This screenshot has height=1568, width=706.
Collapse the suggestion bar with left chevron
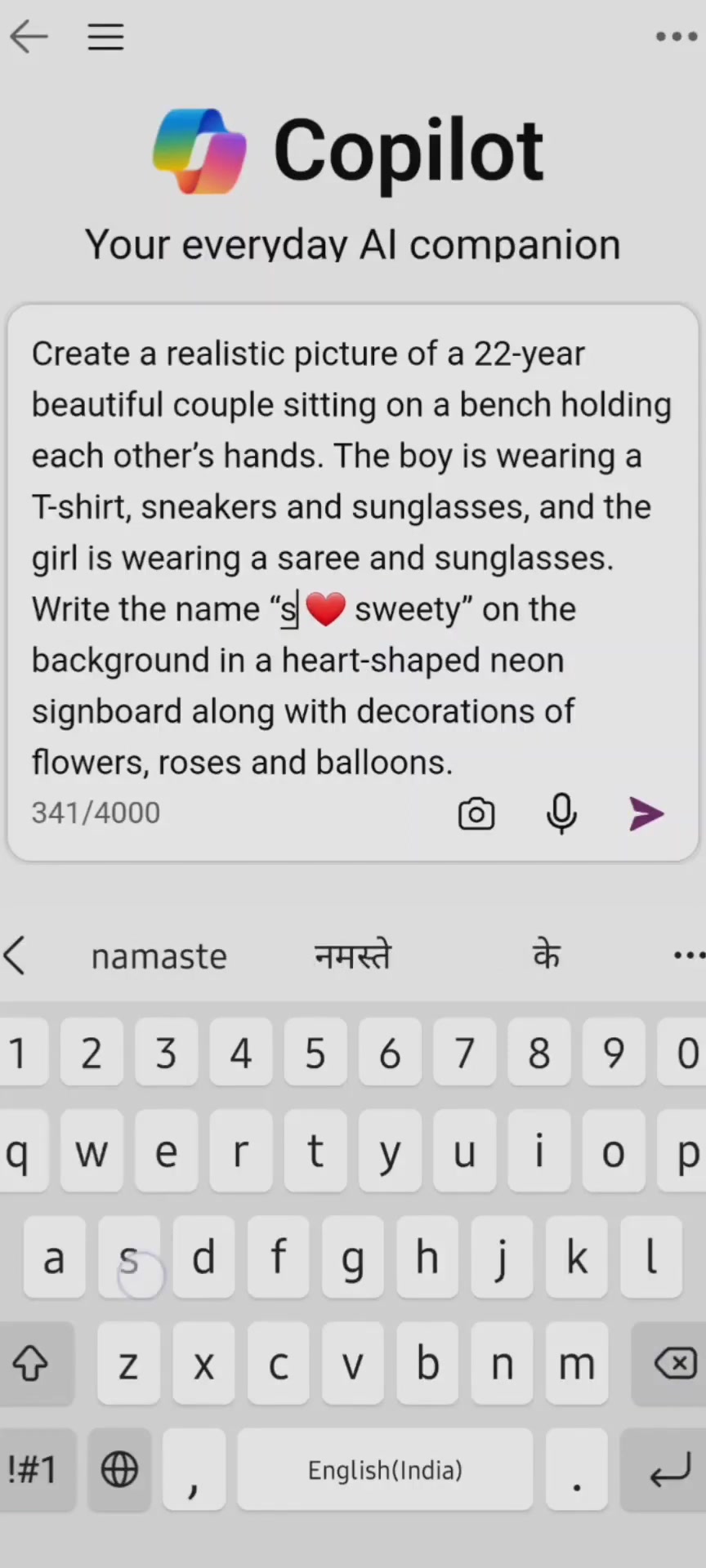15,956
